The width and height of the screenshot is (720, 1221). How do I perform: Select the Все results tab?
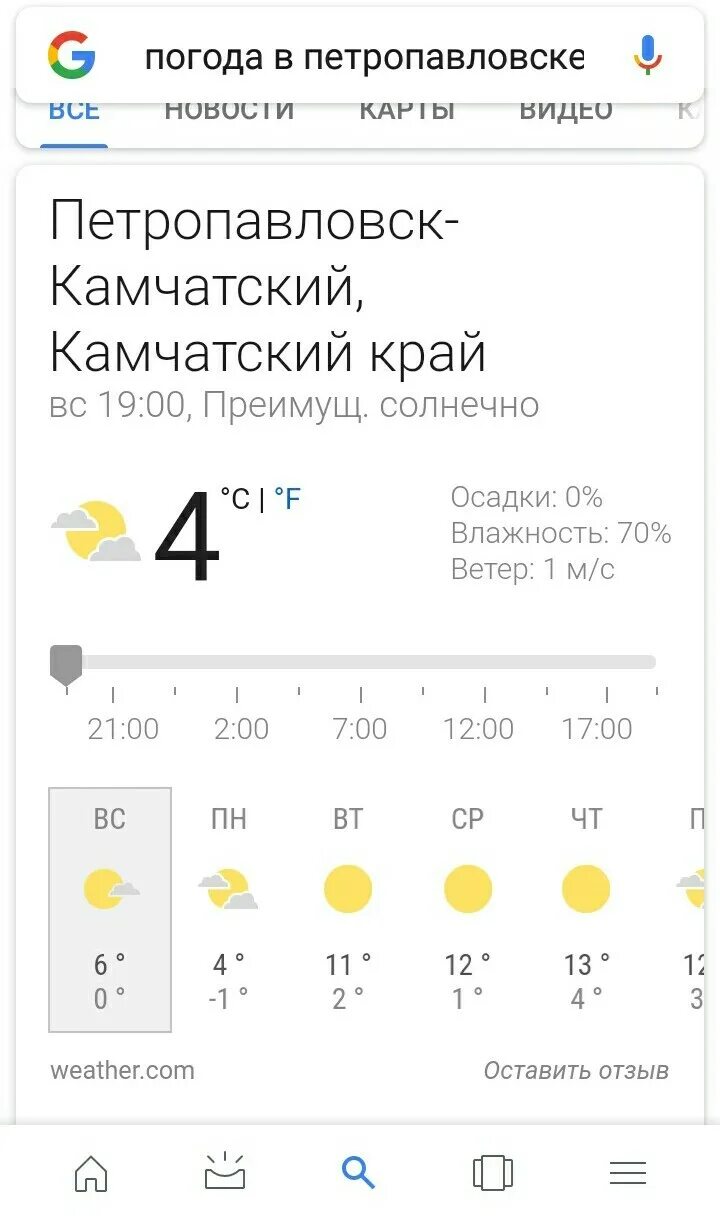pyautogui.click(x=75, y=110)
